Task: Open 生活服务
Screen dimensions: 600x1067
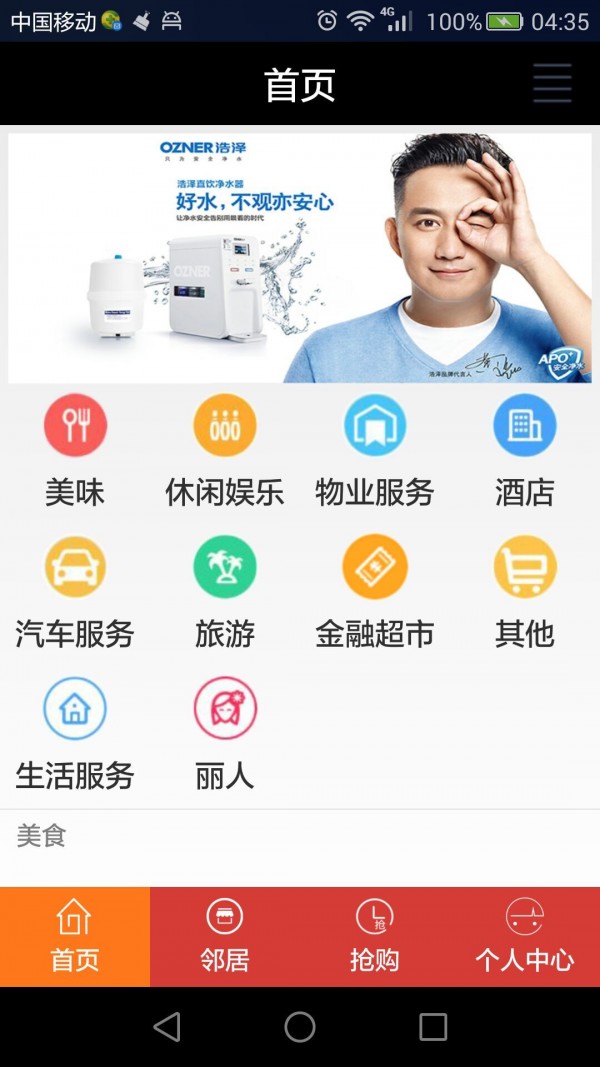Action: 75,733
